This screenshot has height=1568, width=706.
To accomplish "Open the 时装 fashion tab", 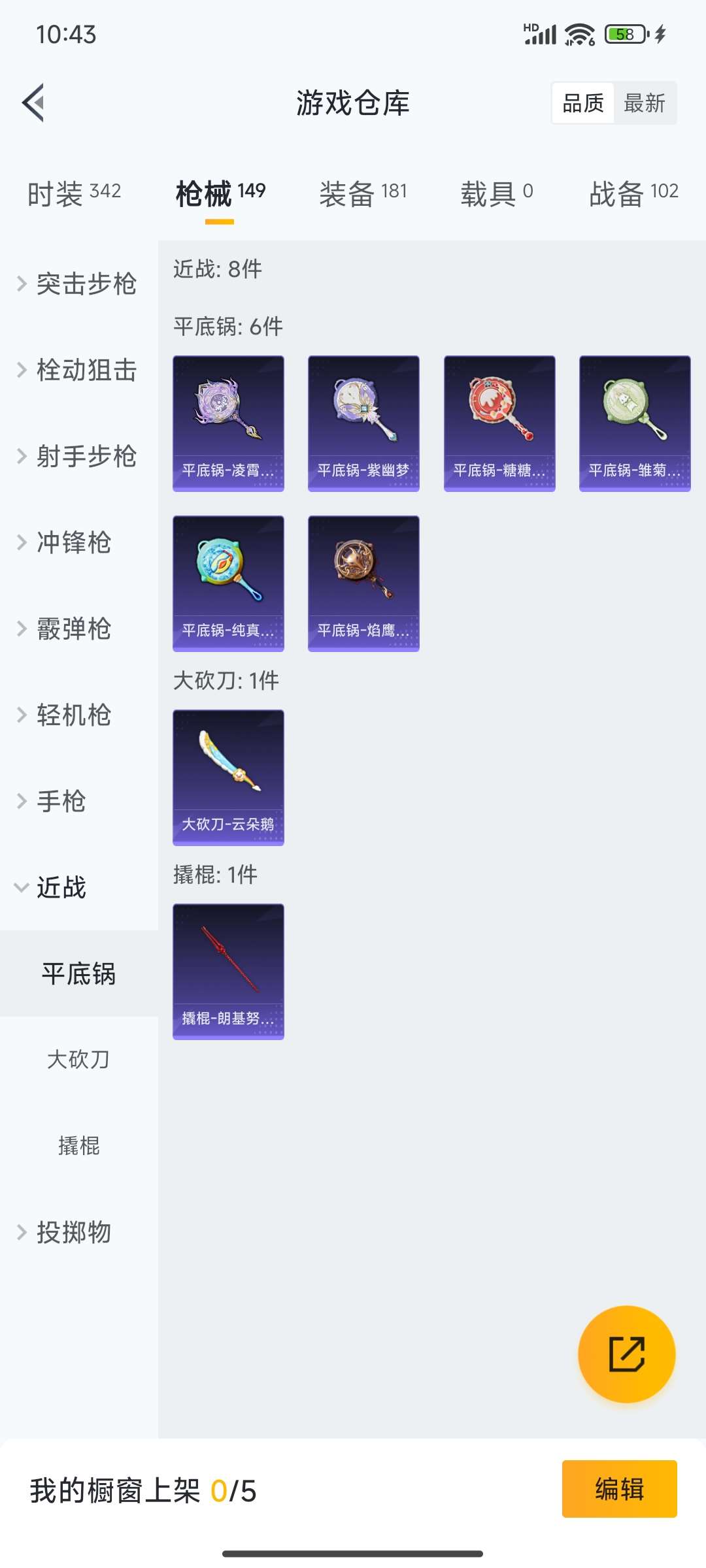I will click(73, 191).
